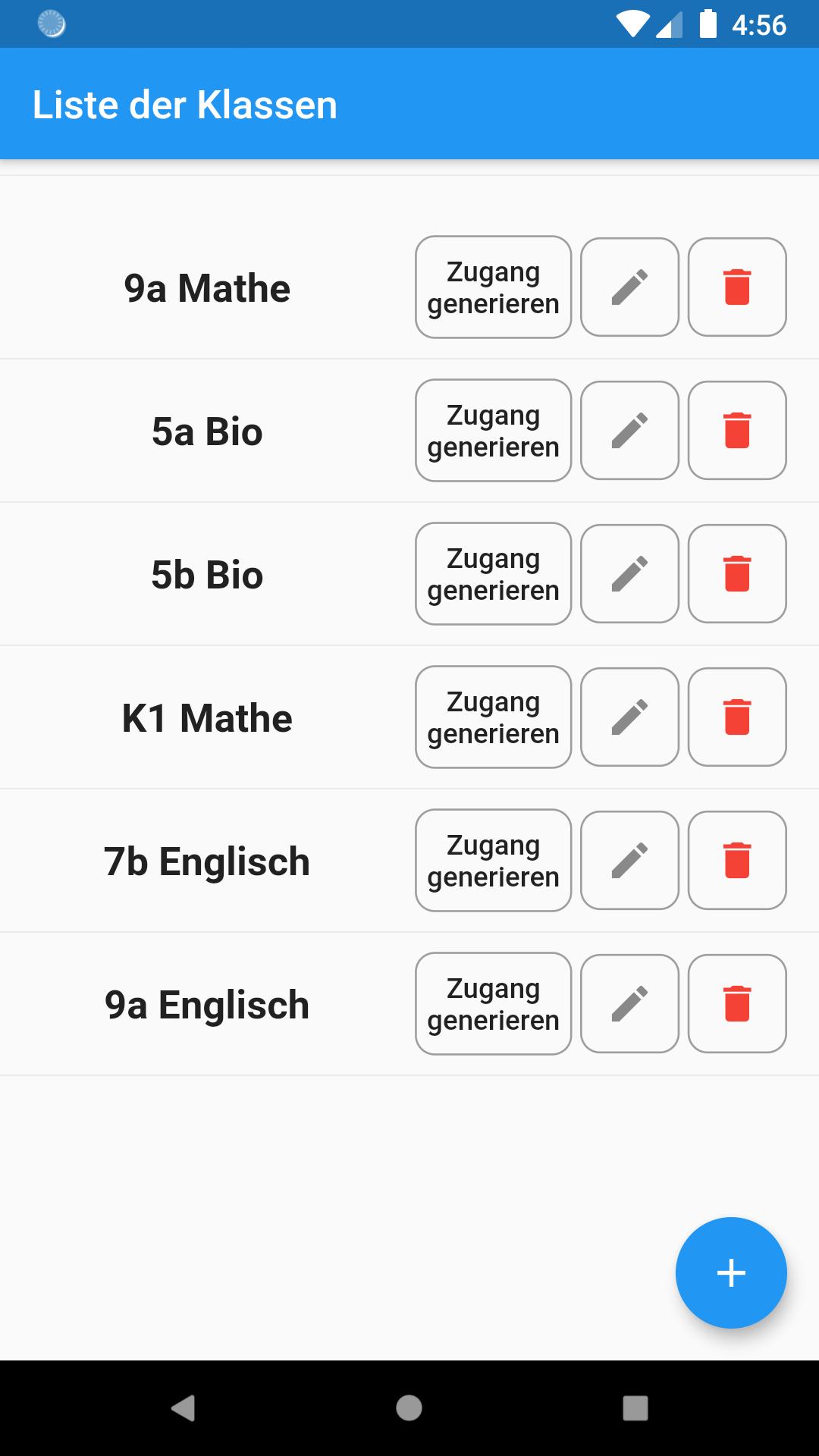The height and width of the screenshot is (1456, 819).
Task: Open pencil editor for 5b Bio
Action: (629, 574)
